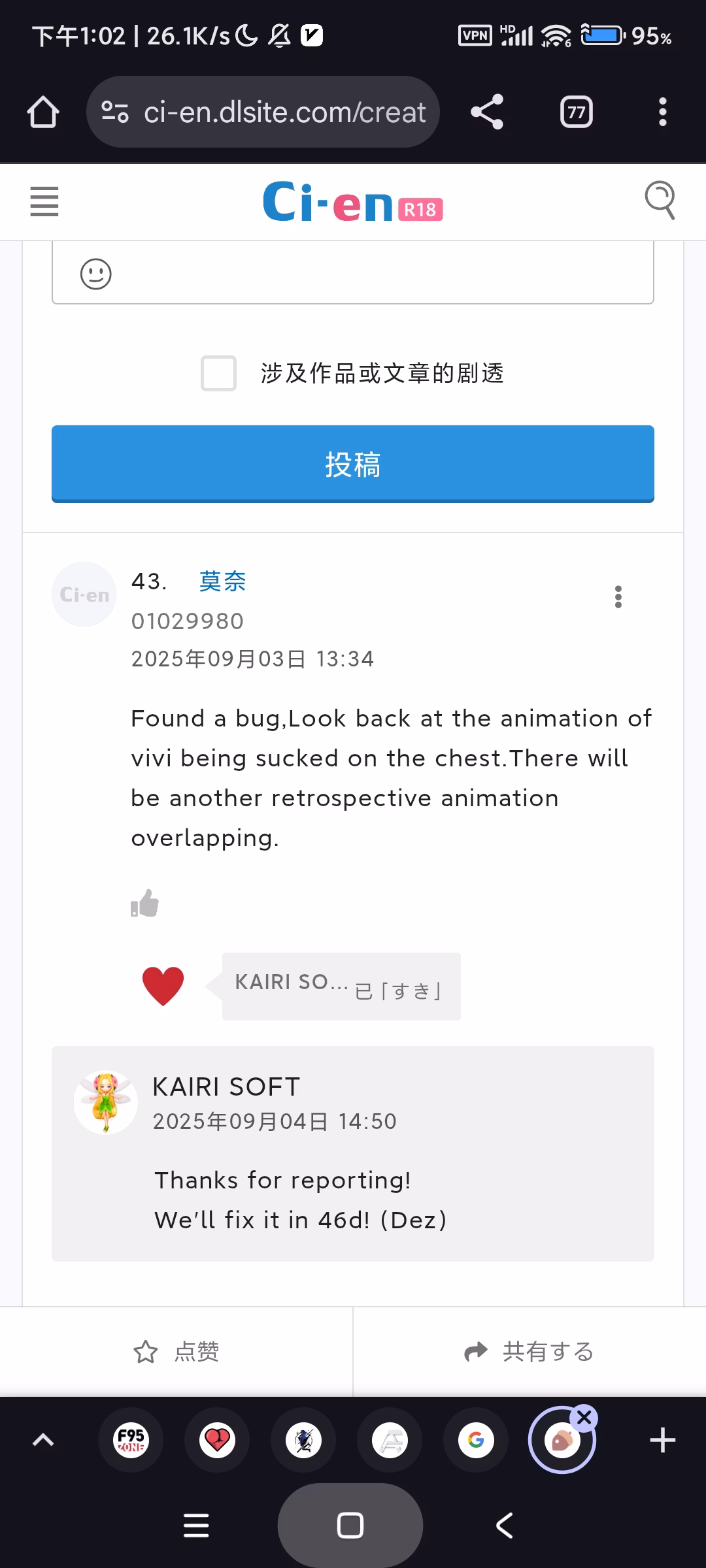Open user 莫奈's profile link
Image resolution: width=706 pixels, height=1568 pixels.
click(x=222, y=581)
